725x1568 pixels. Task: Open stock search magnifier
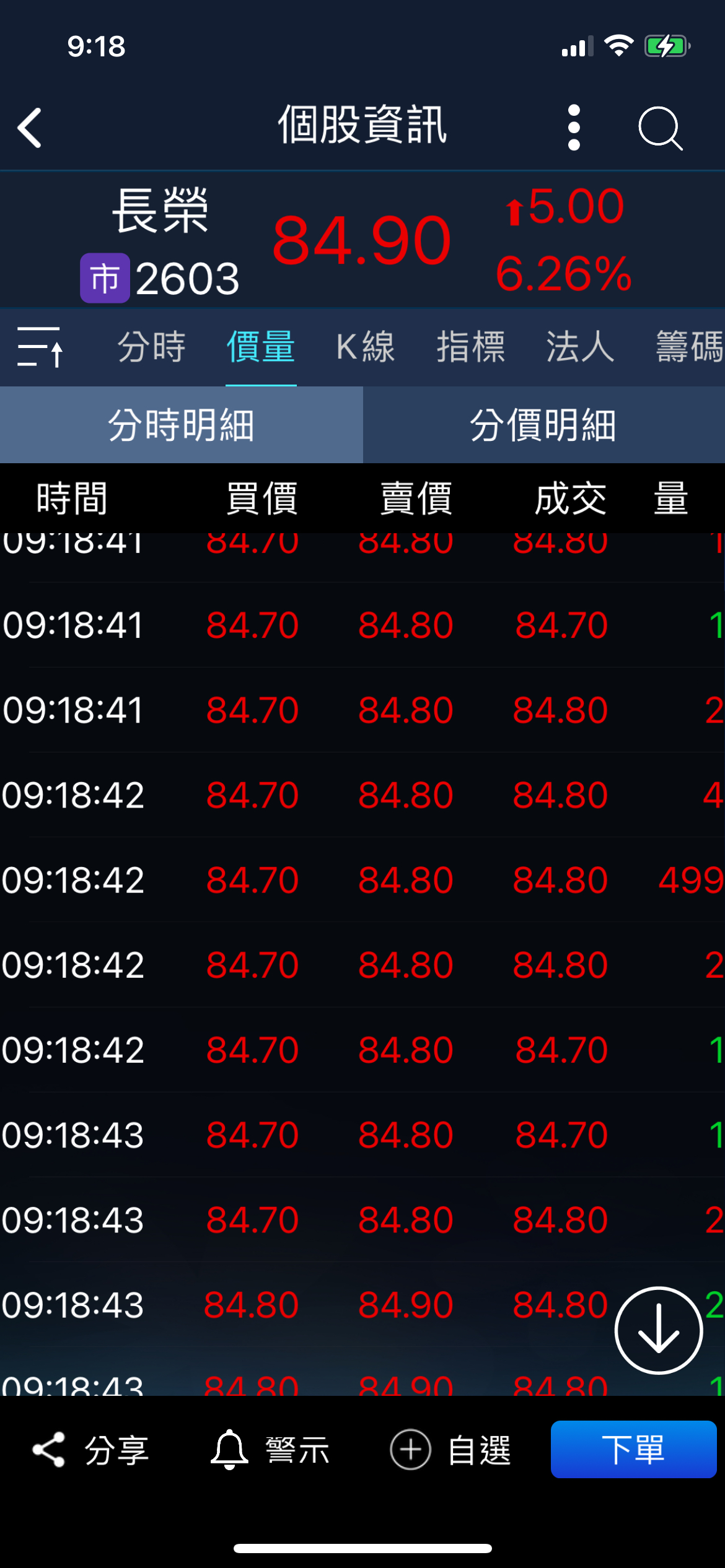(x=660, y=128)
